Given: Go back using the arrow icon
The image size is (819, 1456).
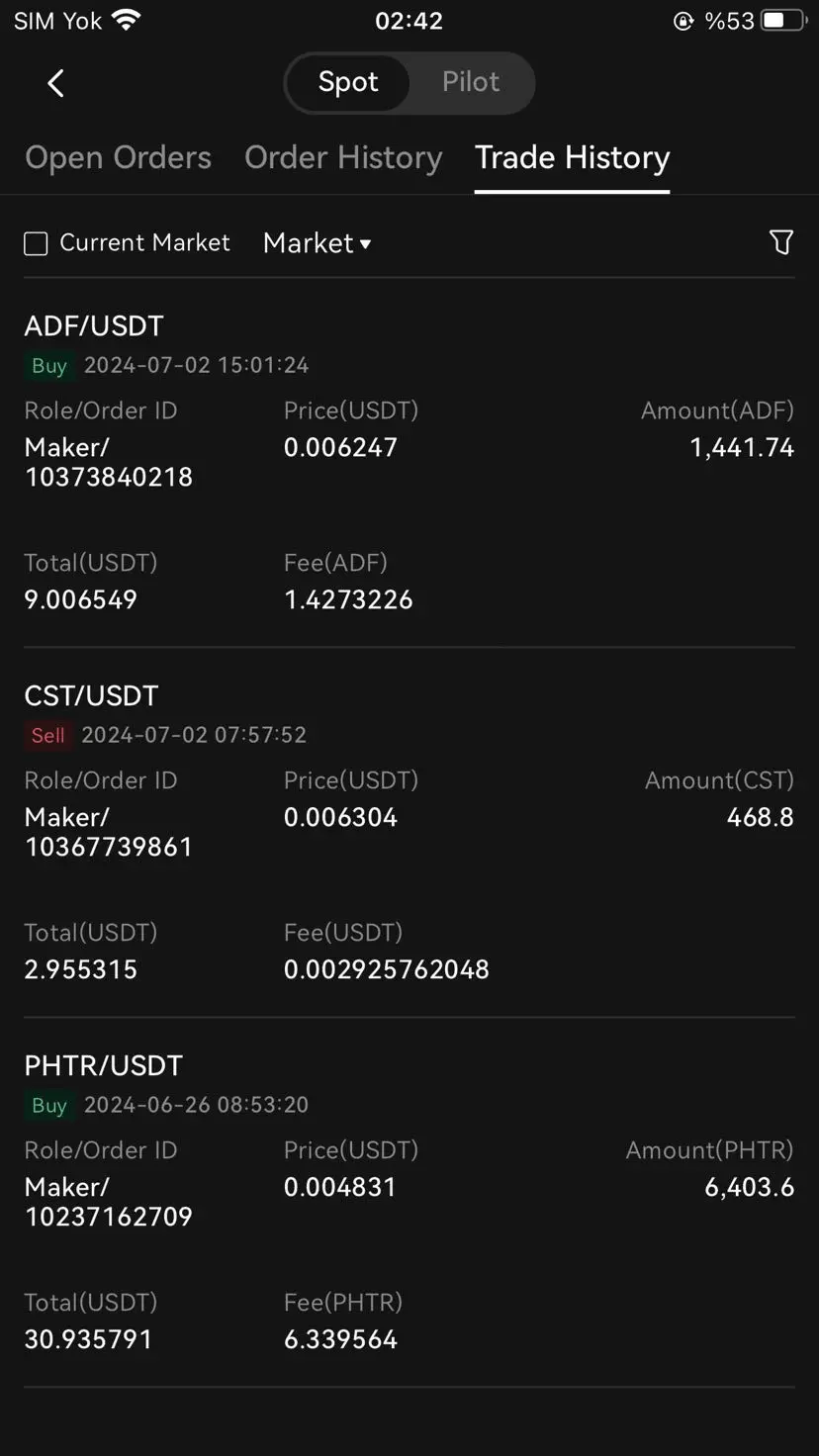Looking at the screenshot, I should [55, 83].
